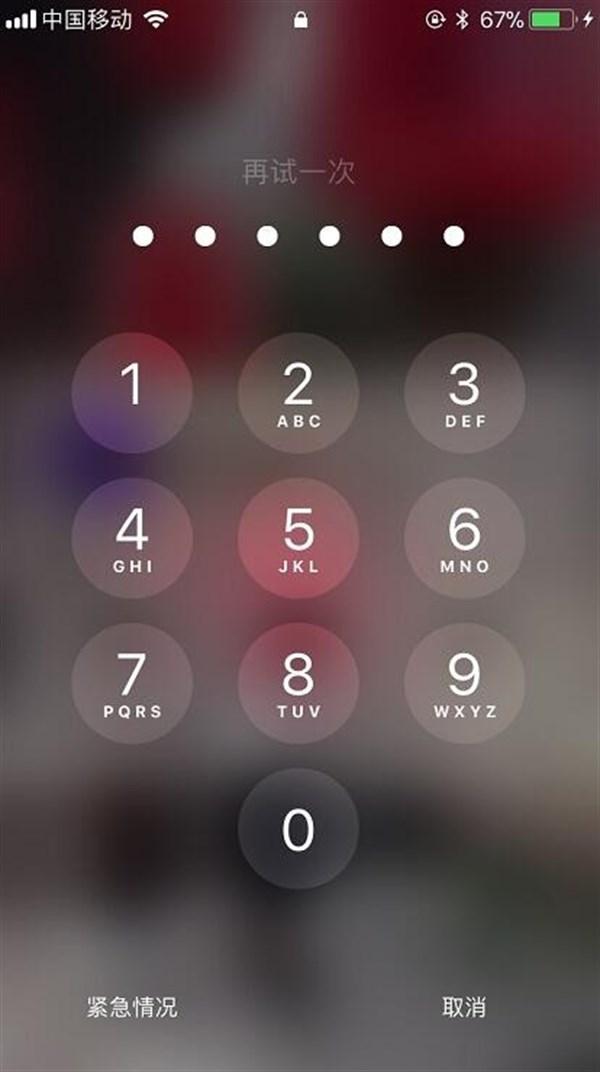Enter digit 0 on the keypad
This screenshot has height=1072, width=600.
point(298,828)
